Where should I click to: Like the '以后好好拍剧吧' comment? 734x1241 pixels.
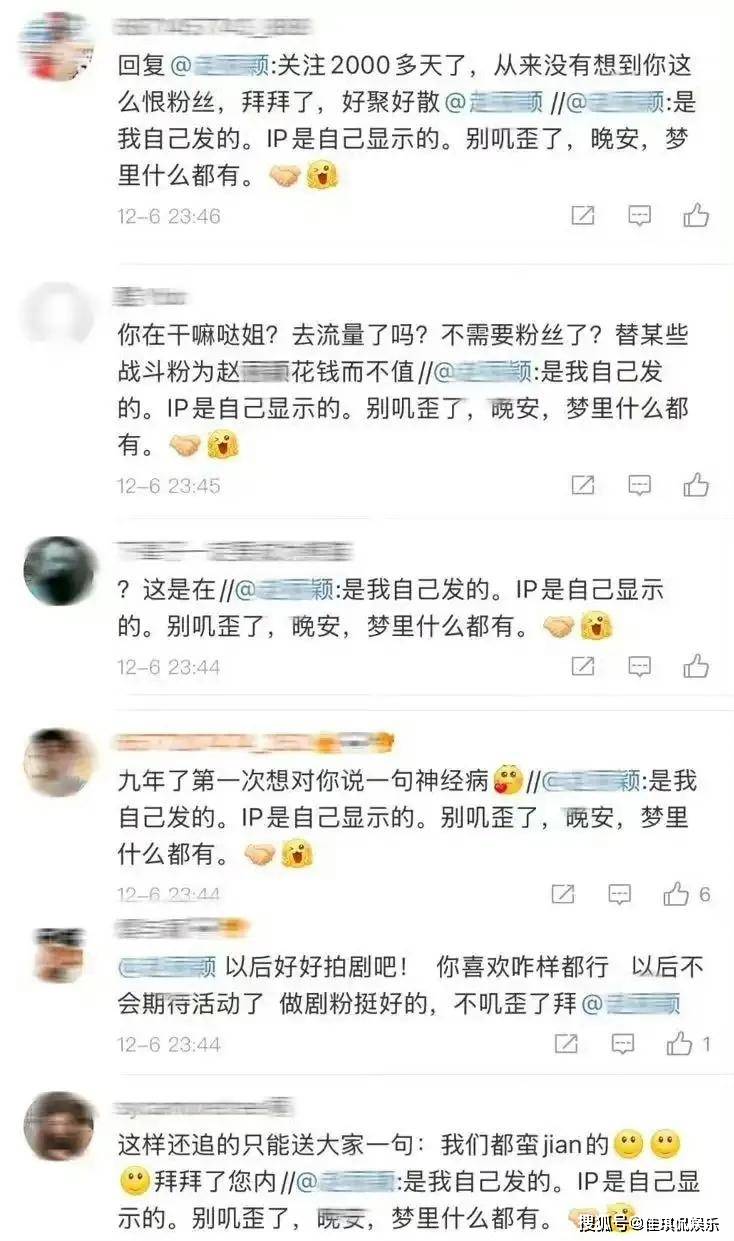[x=680, y=1044]
